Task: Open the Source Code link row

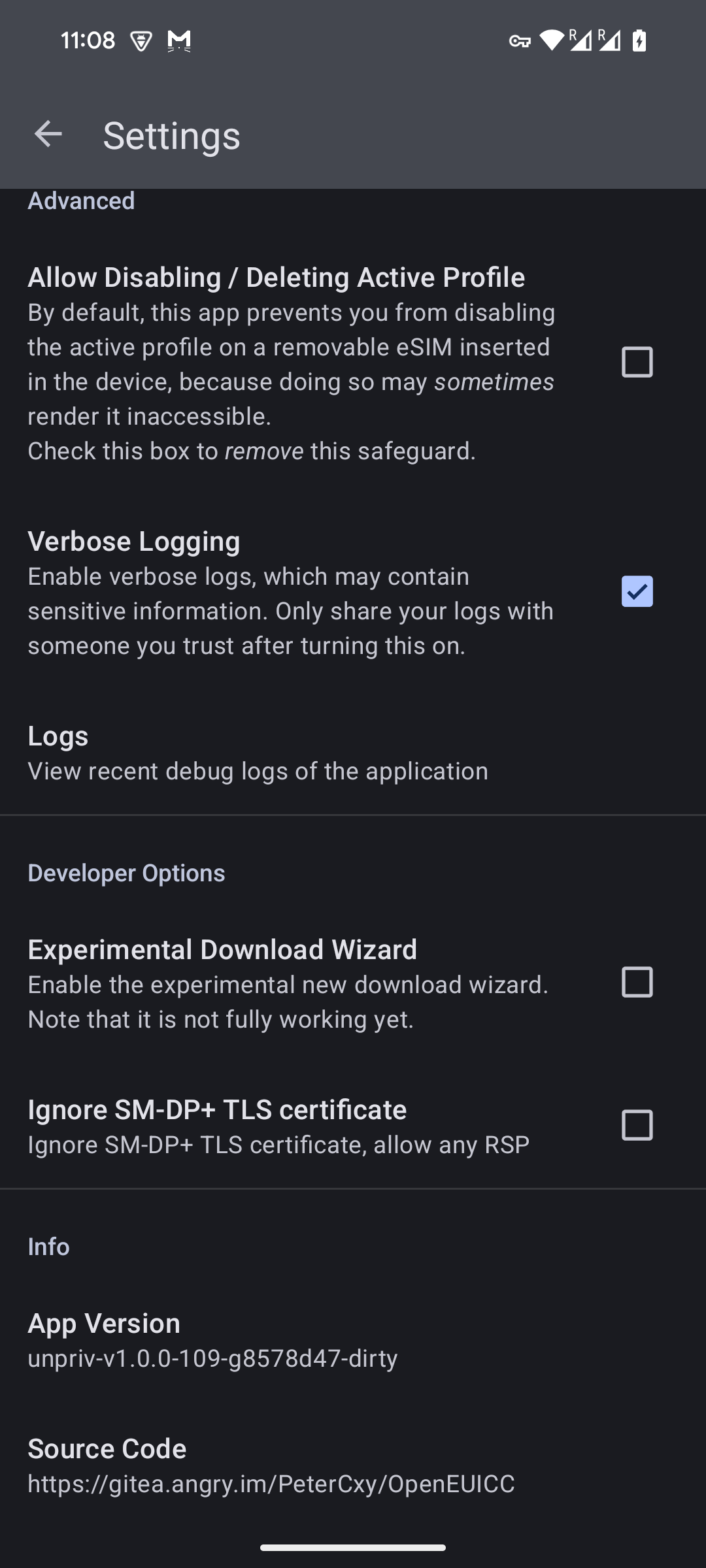Action: coord(353,1465)
